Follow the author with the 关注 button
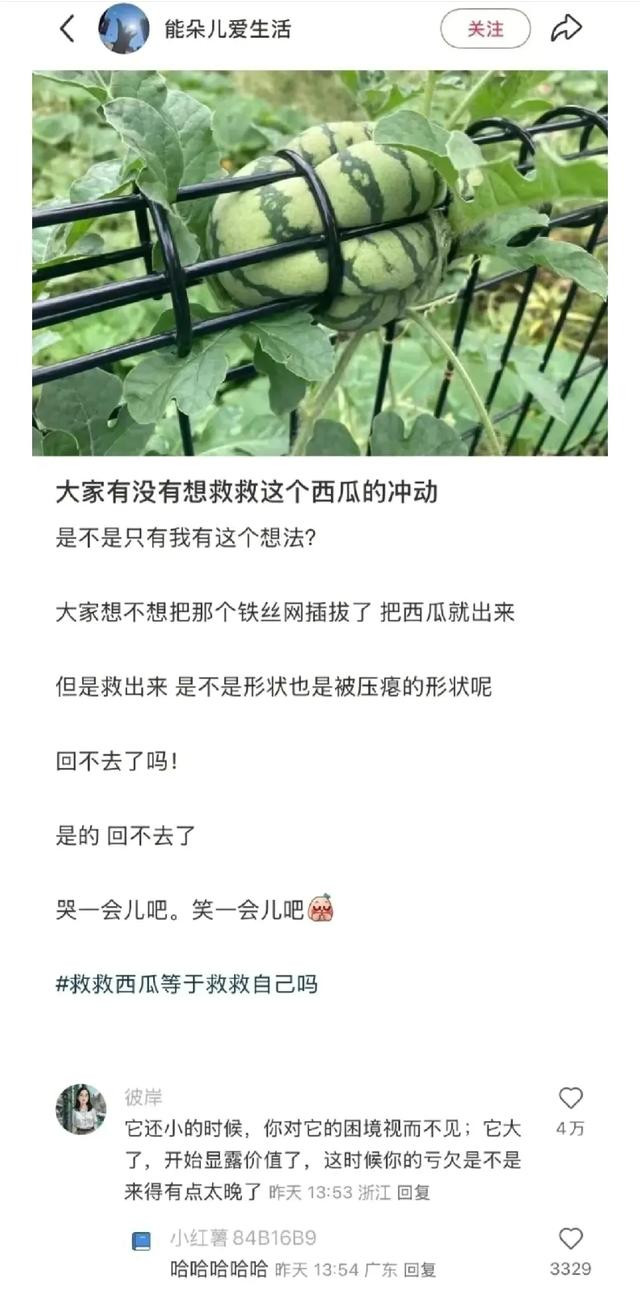 [486, 29]
